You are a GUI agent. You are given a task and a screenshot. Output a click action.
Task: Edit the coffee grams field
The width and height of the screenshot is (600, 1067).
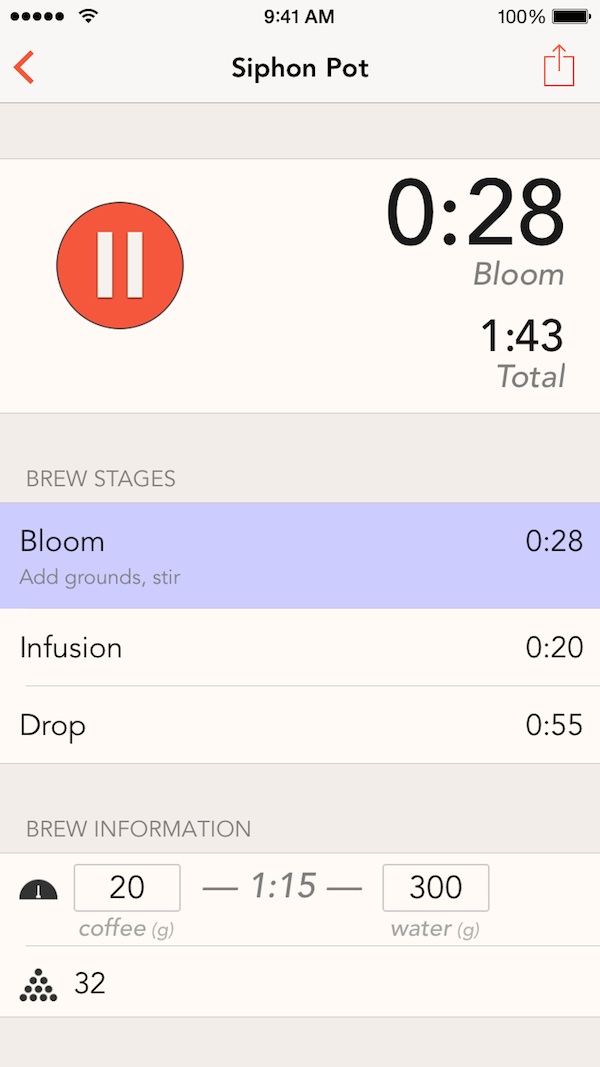pyautogui.click(x=127, y=887)
